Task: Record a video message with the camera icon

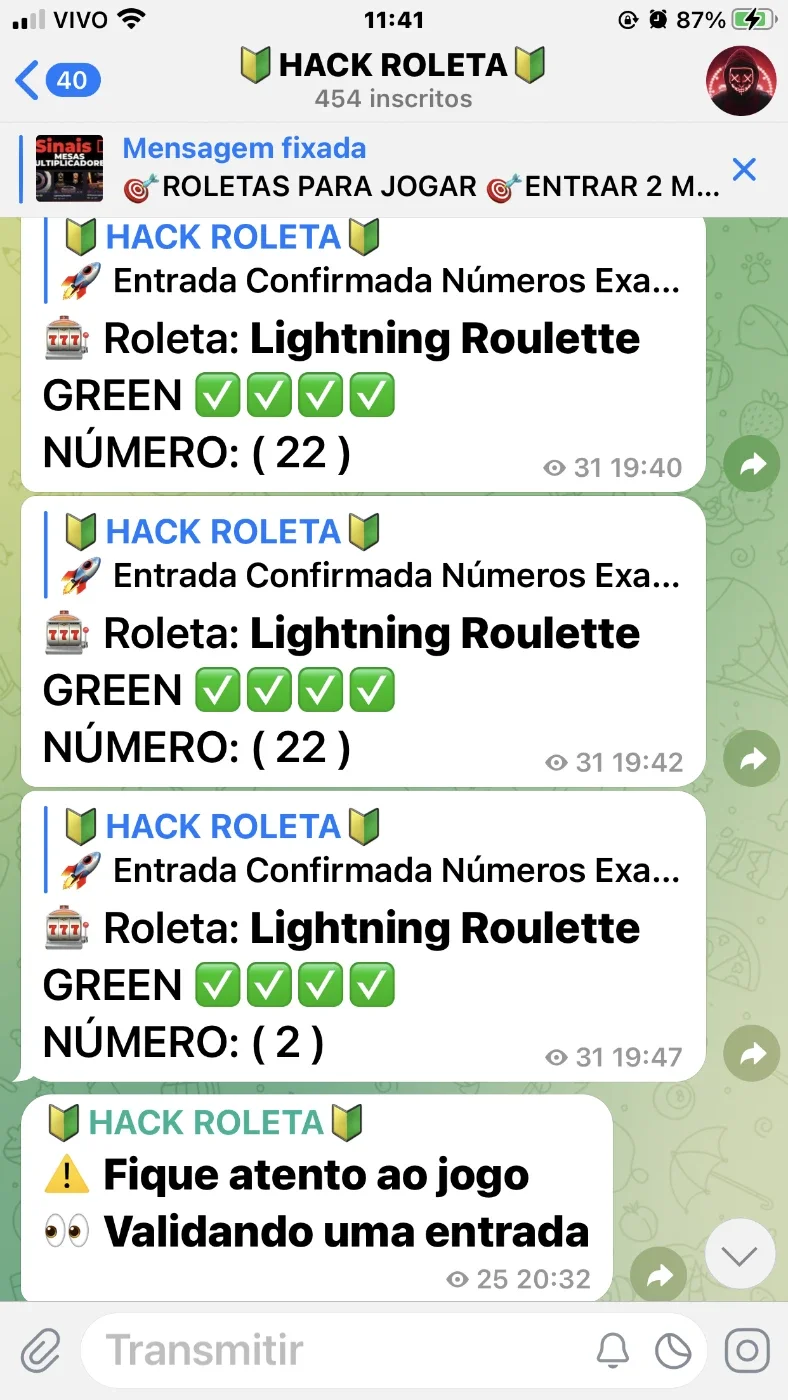Action: pos(747,1351)
